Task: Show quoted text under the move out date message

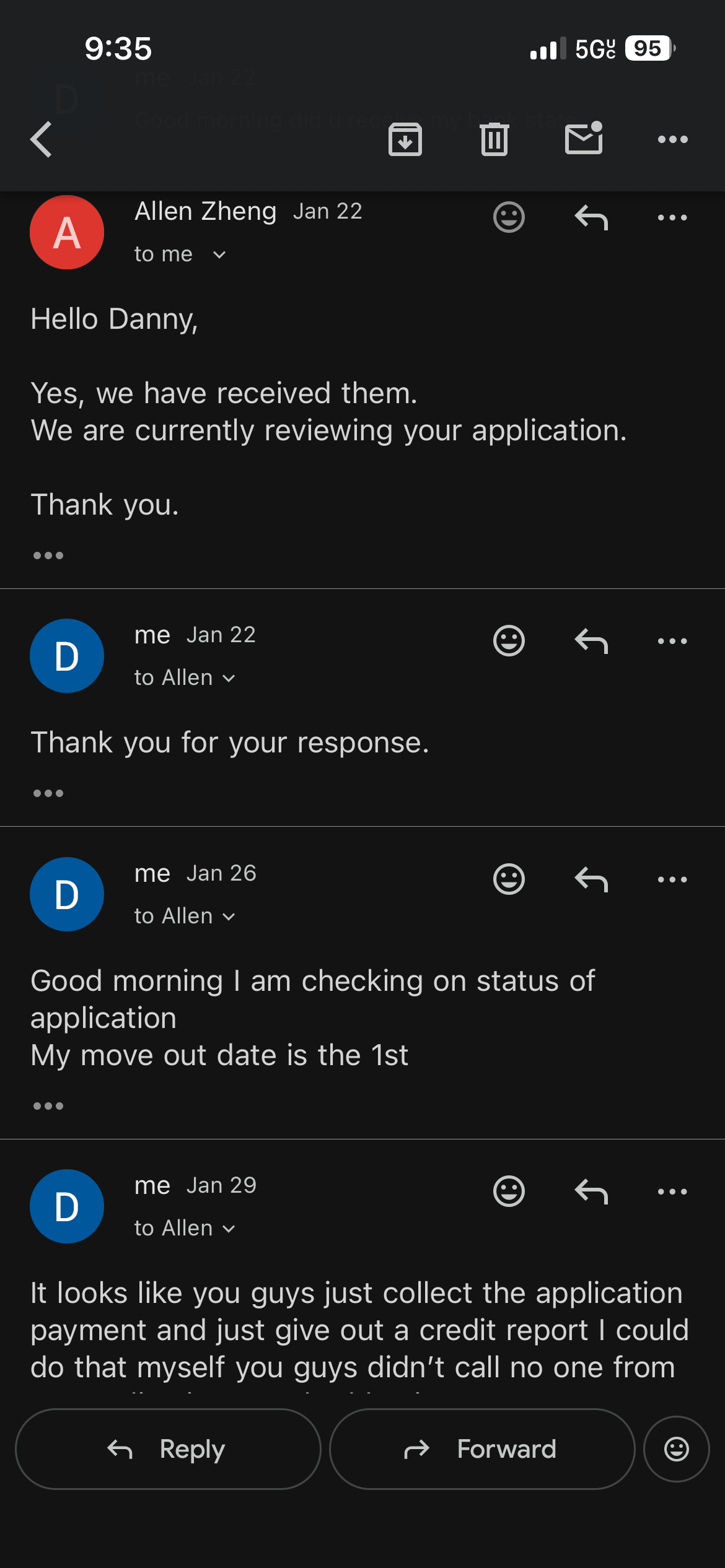Action: coord(48,1106)
